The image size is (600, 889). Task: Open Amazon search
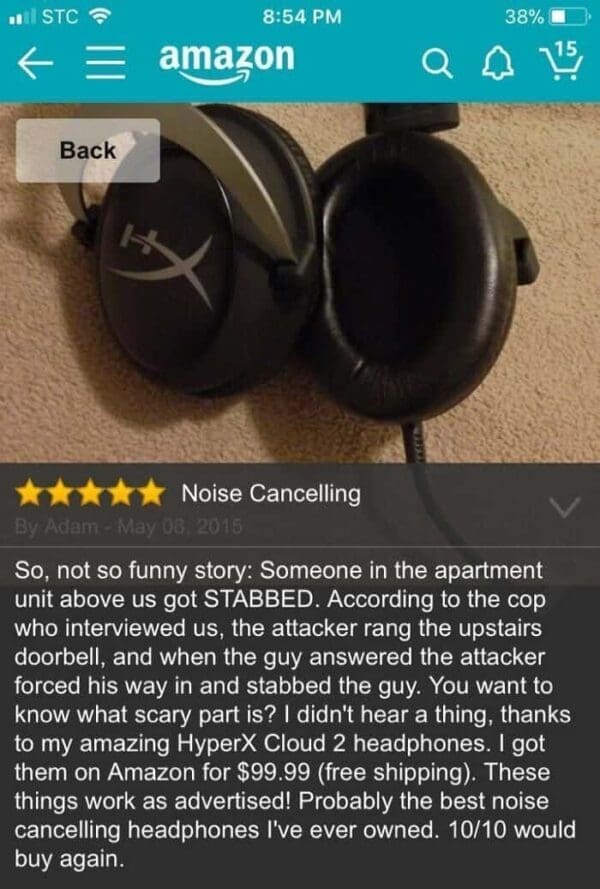pos(436,64)
